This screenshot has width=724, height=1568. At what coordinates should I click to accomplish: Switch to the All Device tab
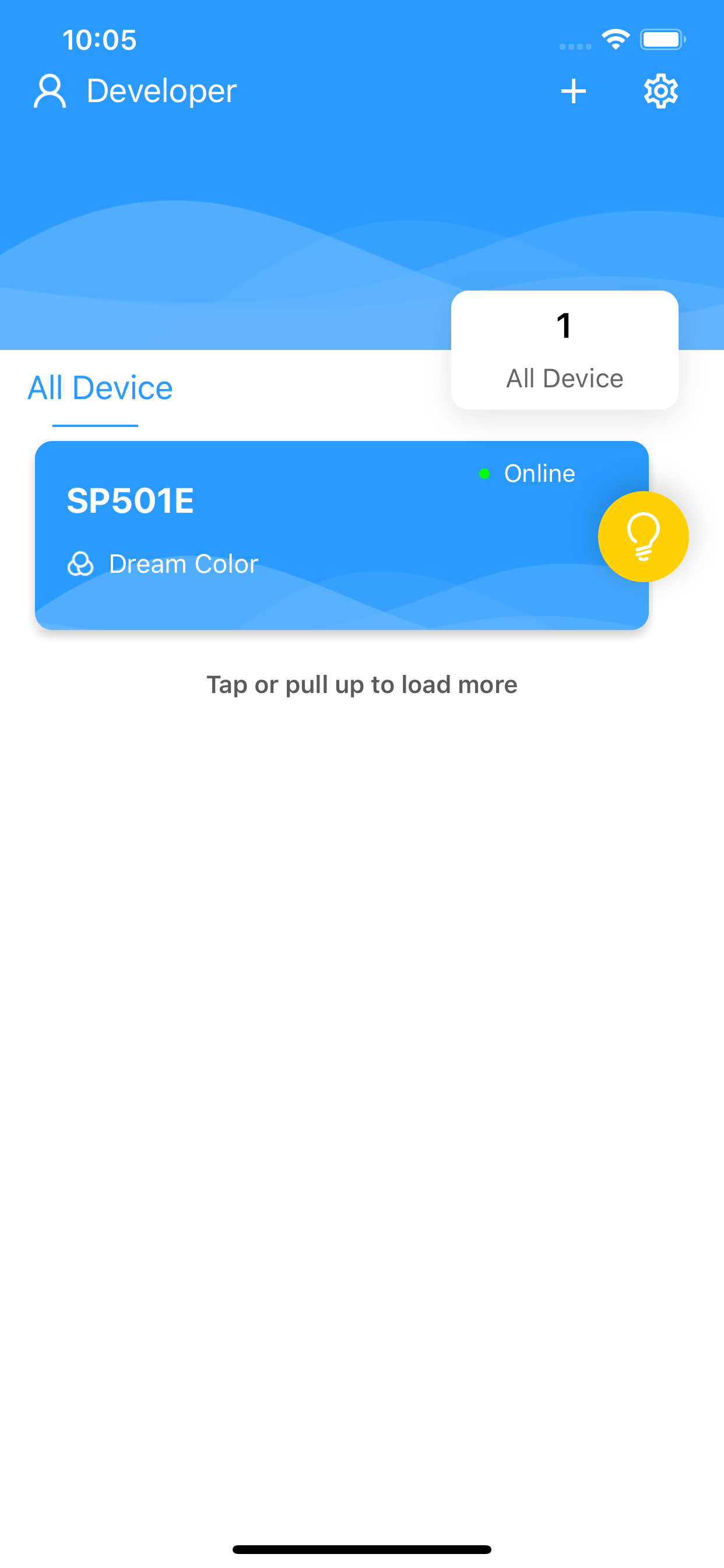click(x=100, y=386)
